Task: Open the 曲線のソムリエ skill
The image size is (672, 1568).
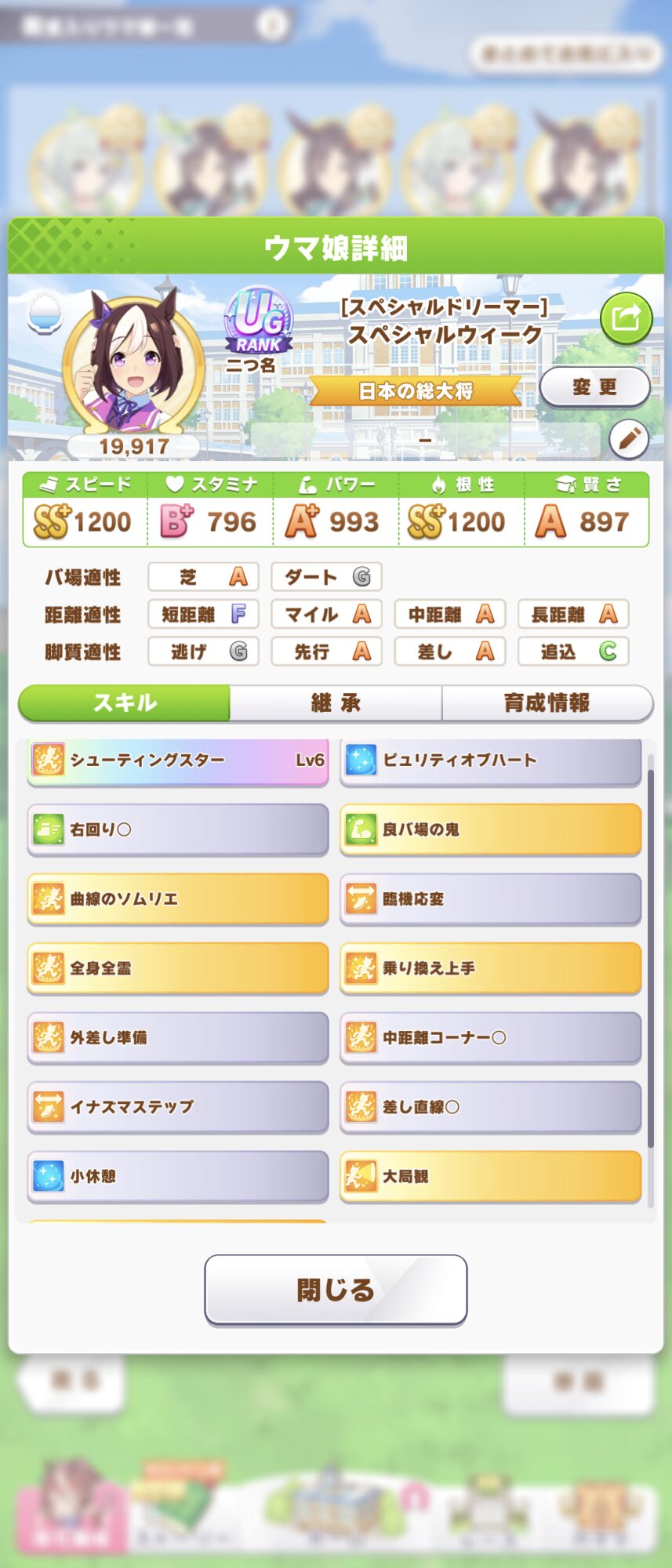Action: click(x=178, y=898)
